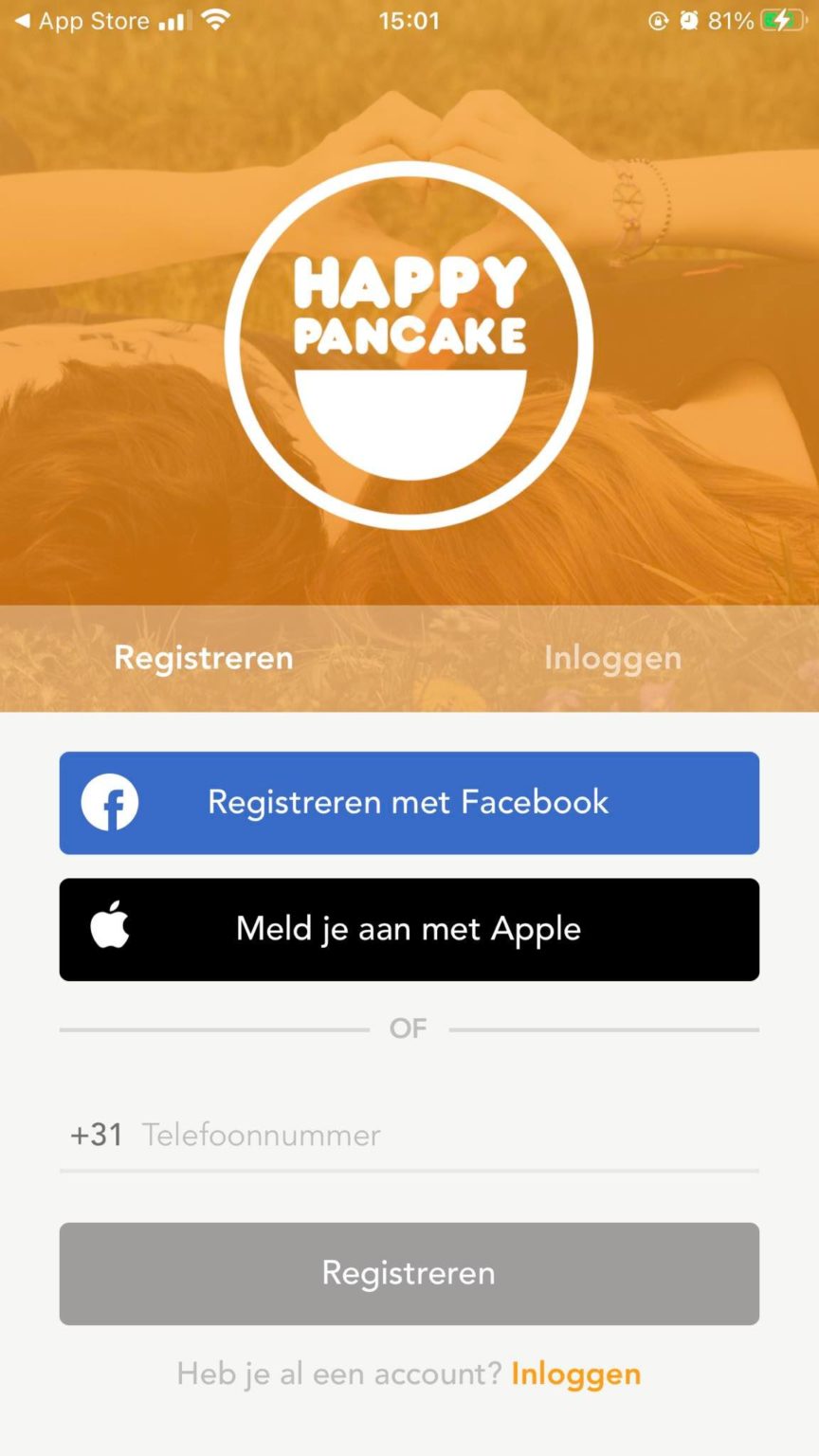
Task: Click the Apple logo on the black button
Action: coord(111,928)
